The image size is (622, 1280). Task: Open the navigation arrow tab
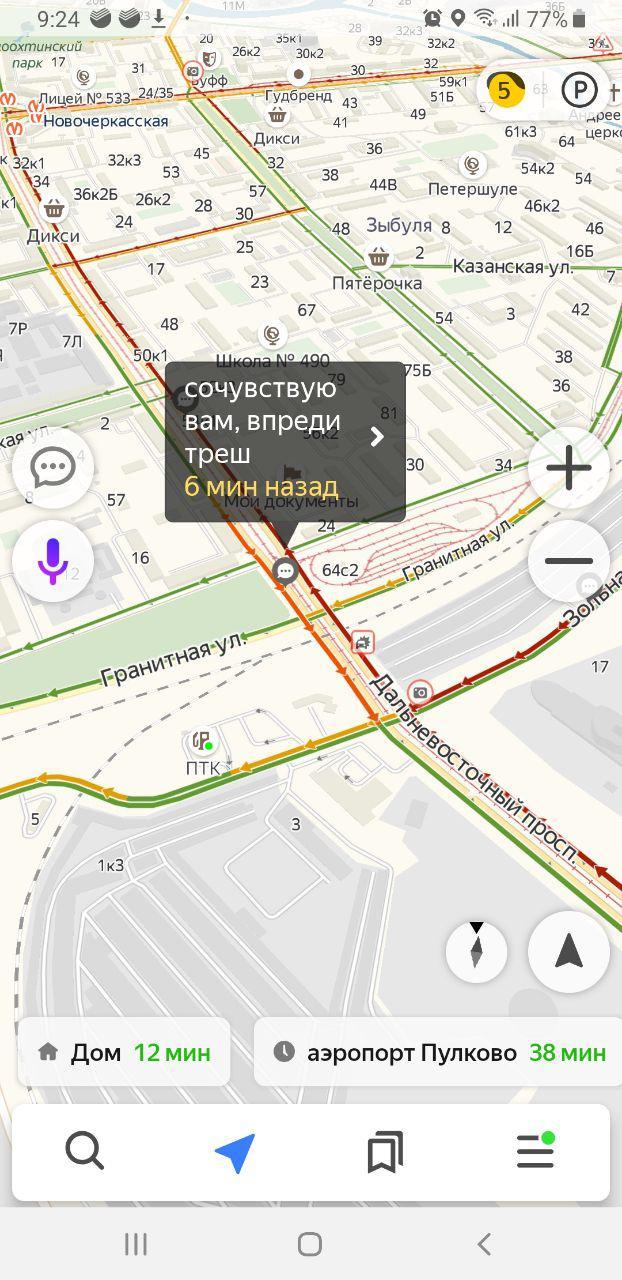pyautogui.click(x=235, y=1152)
